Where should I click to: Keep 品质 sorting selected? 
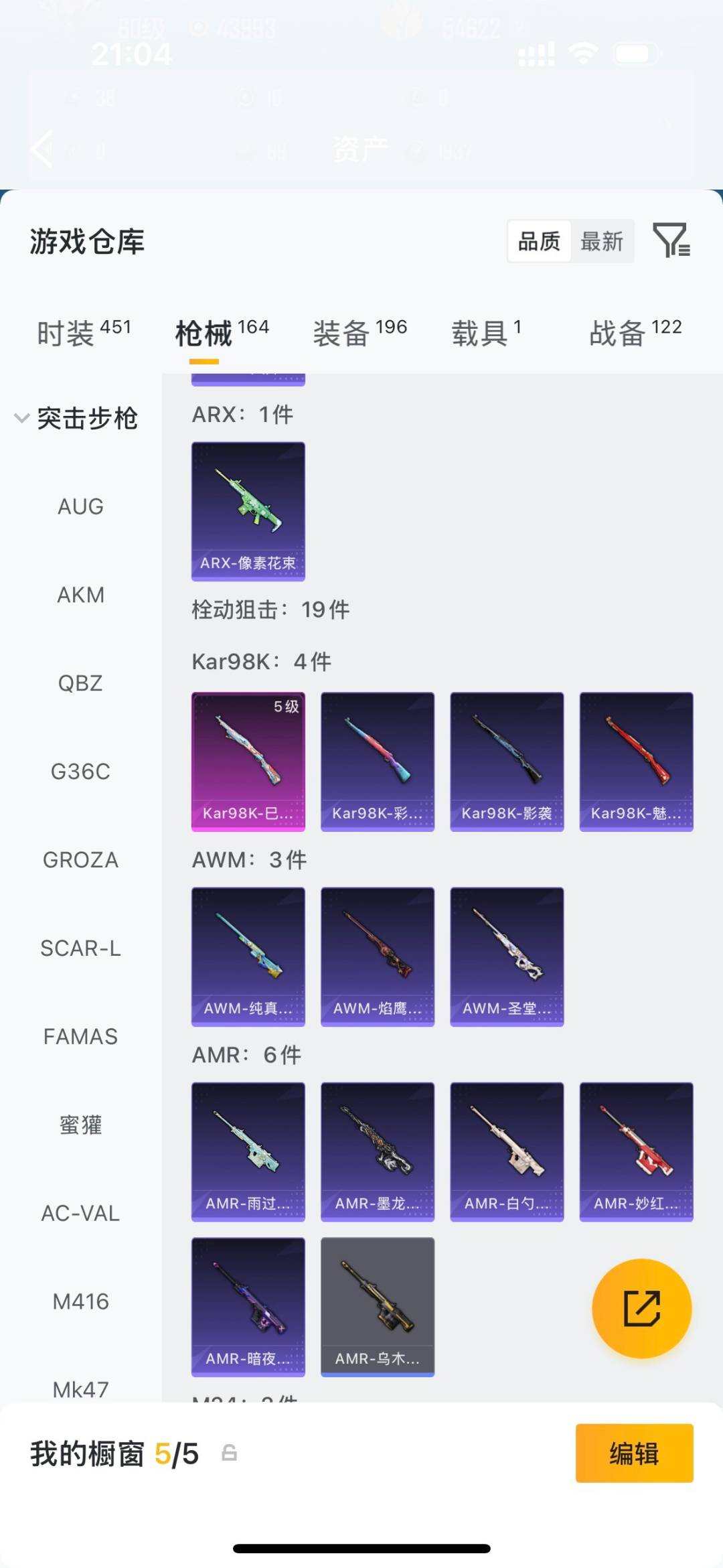click(x=540, y=241)
